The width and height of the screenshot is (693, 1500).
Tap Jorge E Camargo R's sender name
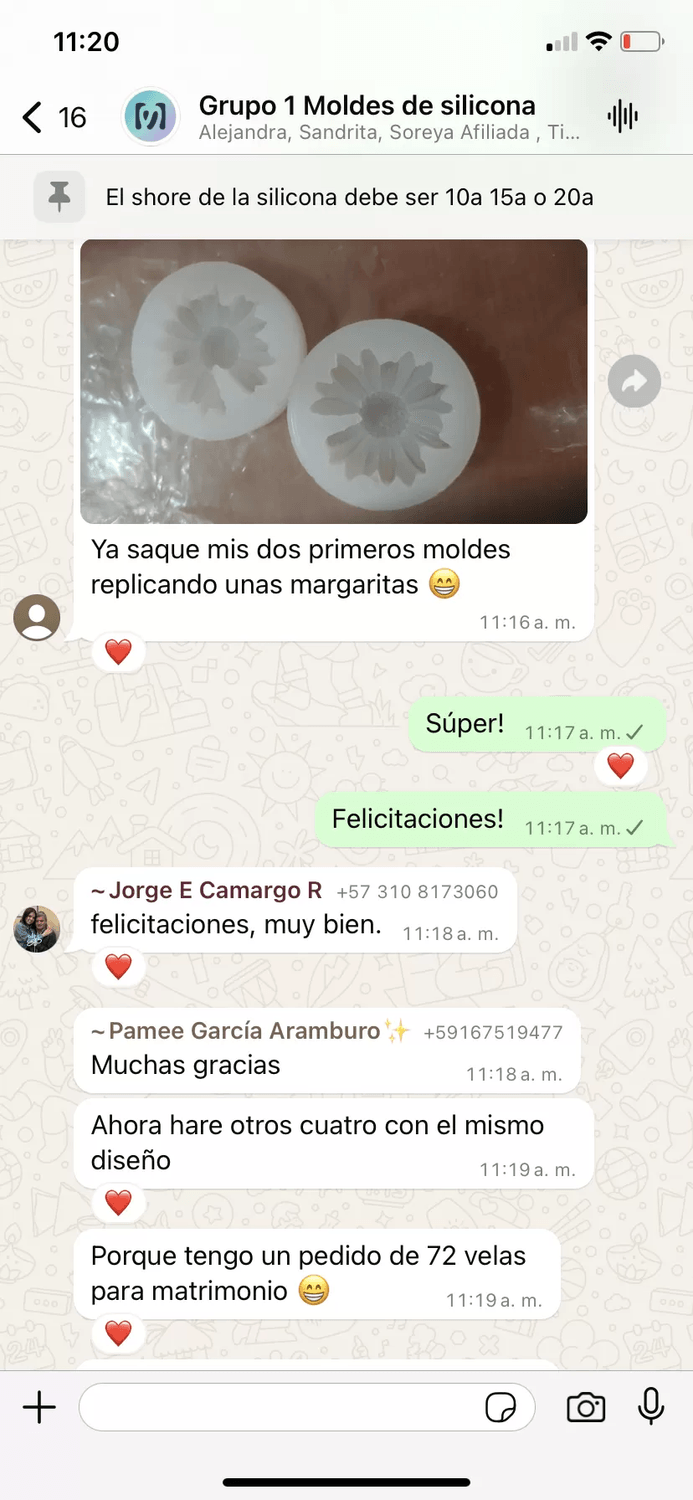207,890
